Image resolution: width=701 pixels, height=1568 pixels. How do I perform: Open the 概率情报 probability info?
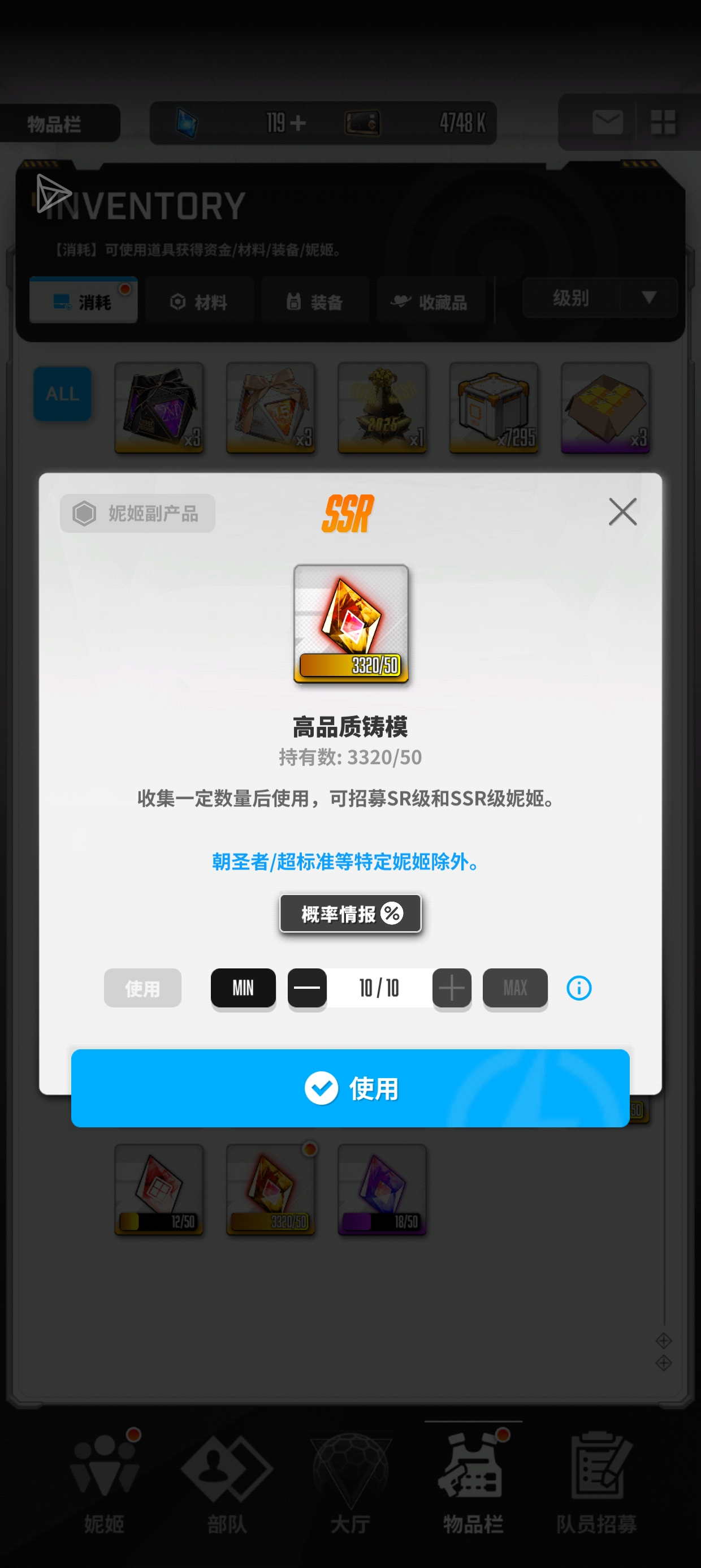(x=350, y=913)
